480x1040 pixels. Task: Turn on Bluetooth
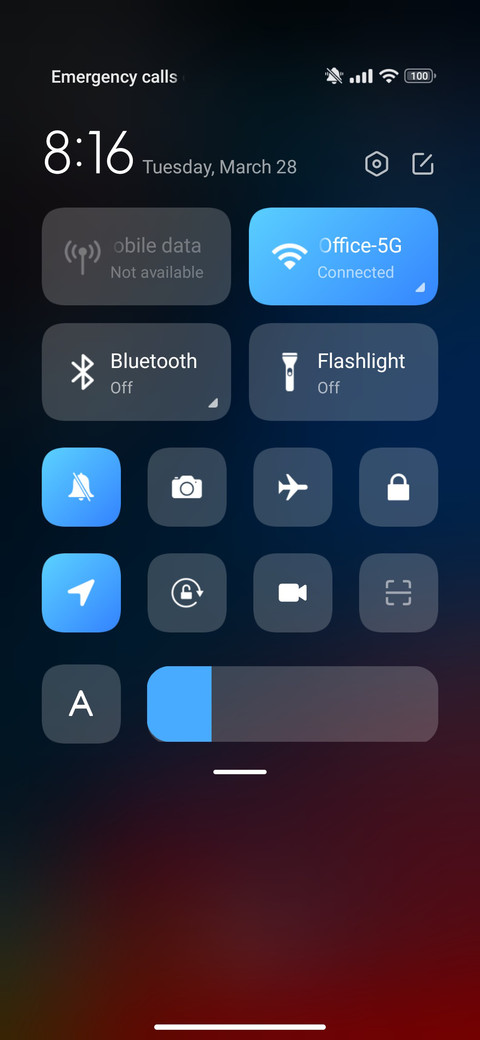click(137, 371)
